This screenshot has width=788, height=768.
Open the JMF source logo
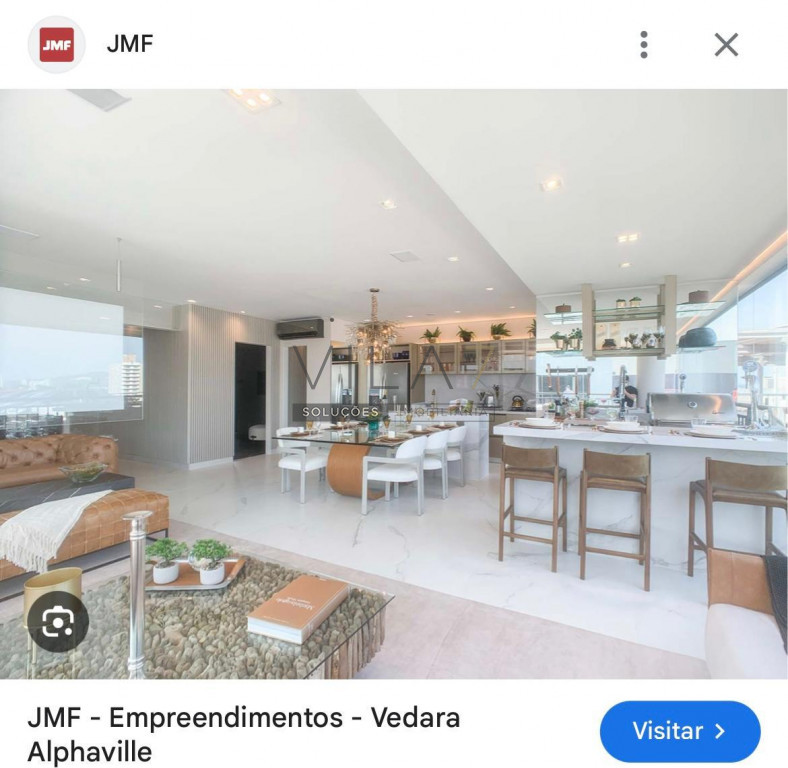(56, 44)
